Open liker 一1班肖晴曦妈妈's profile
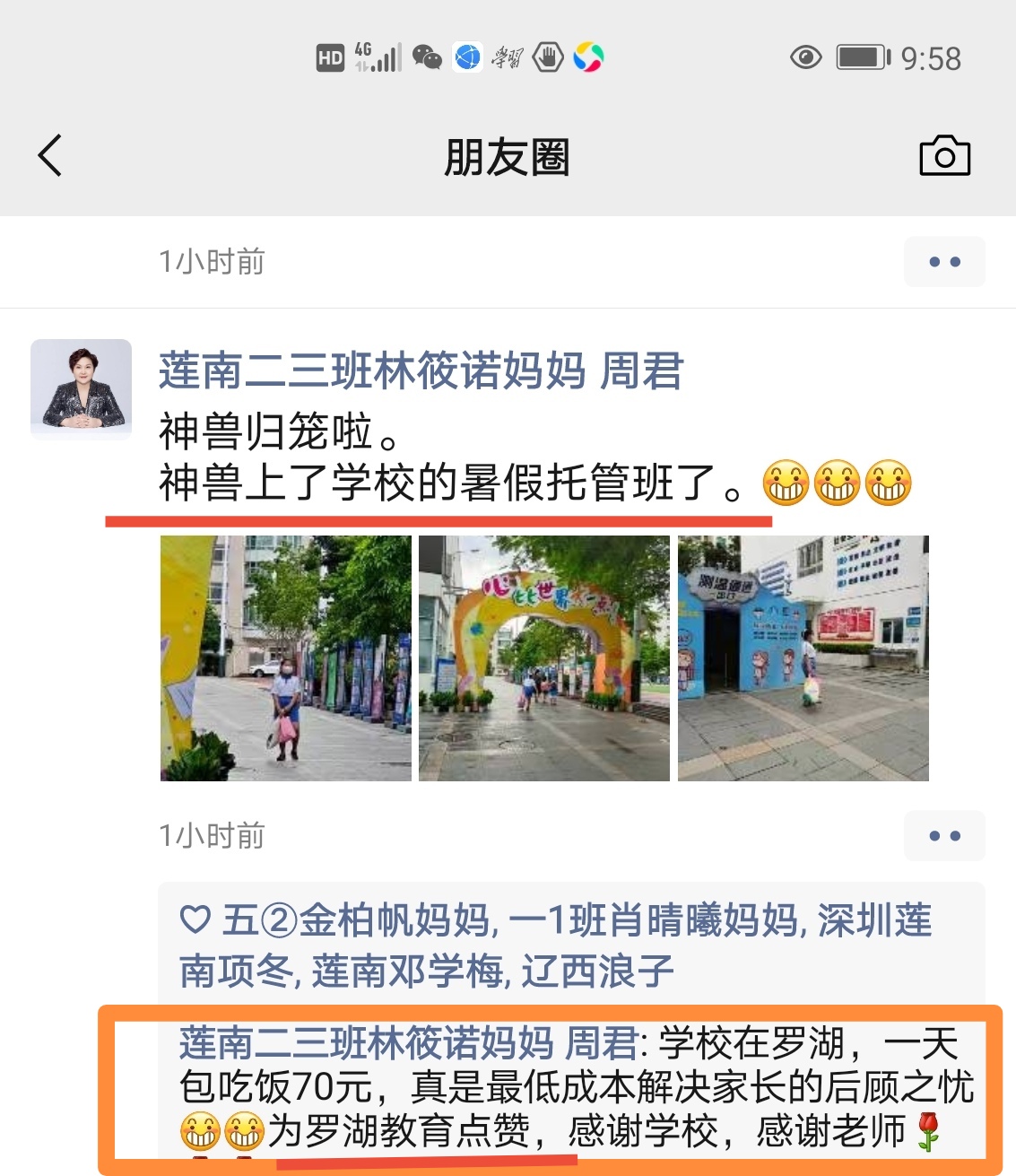Screen dimensions: 1016x1176 [654, 921]
